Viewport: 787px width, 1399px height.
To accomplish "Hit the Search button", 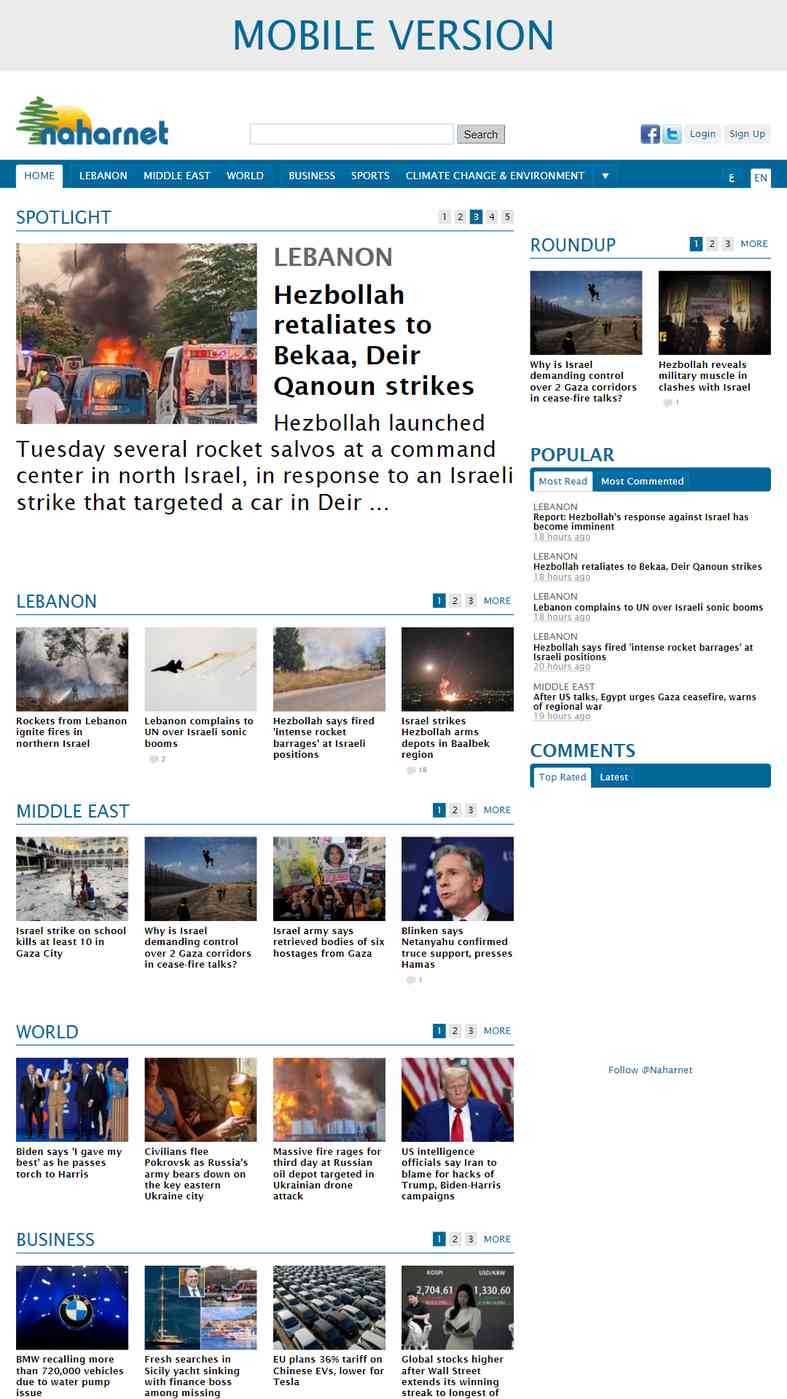I will click(481, 134).
